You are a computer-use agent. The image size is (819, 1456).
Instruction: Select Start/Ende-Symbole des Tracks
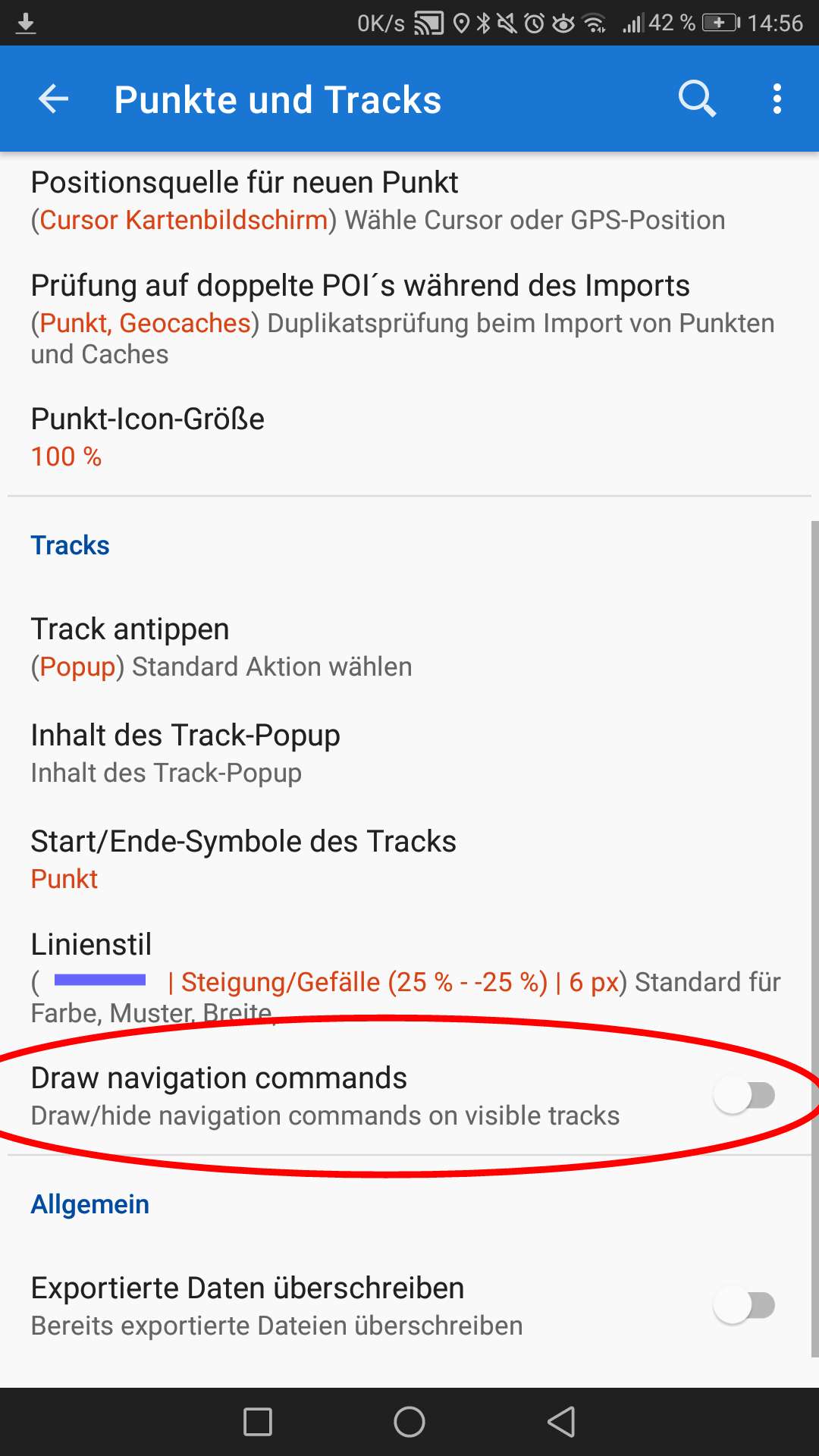pos(243,858)
